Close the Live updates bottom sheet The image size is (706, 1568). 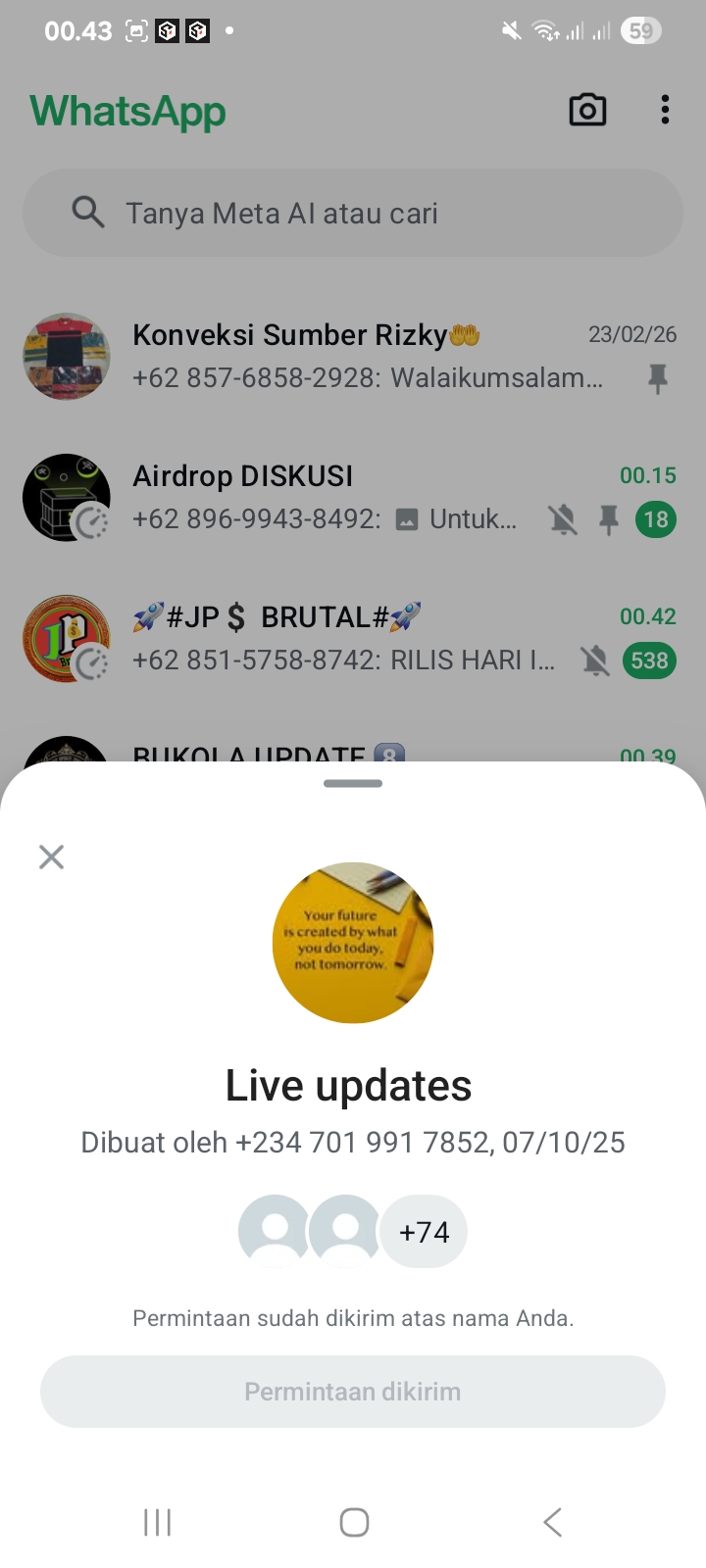coord(51,857)
